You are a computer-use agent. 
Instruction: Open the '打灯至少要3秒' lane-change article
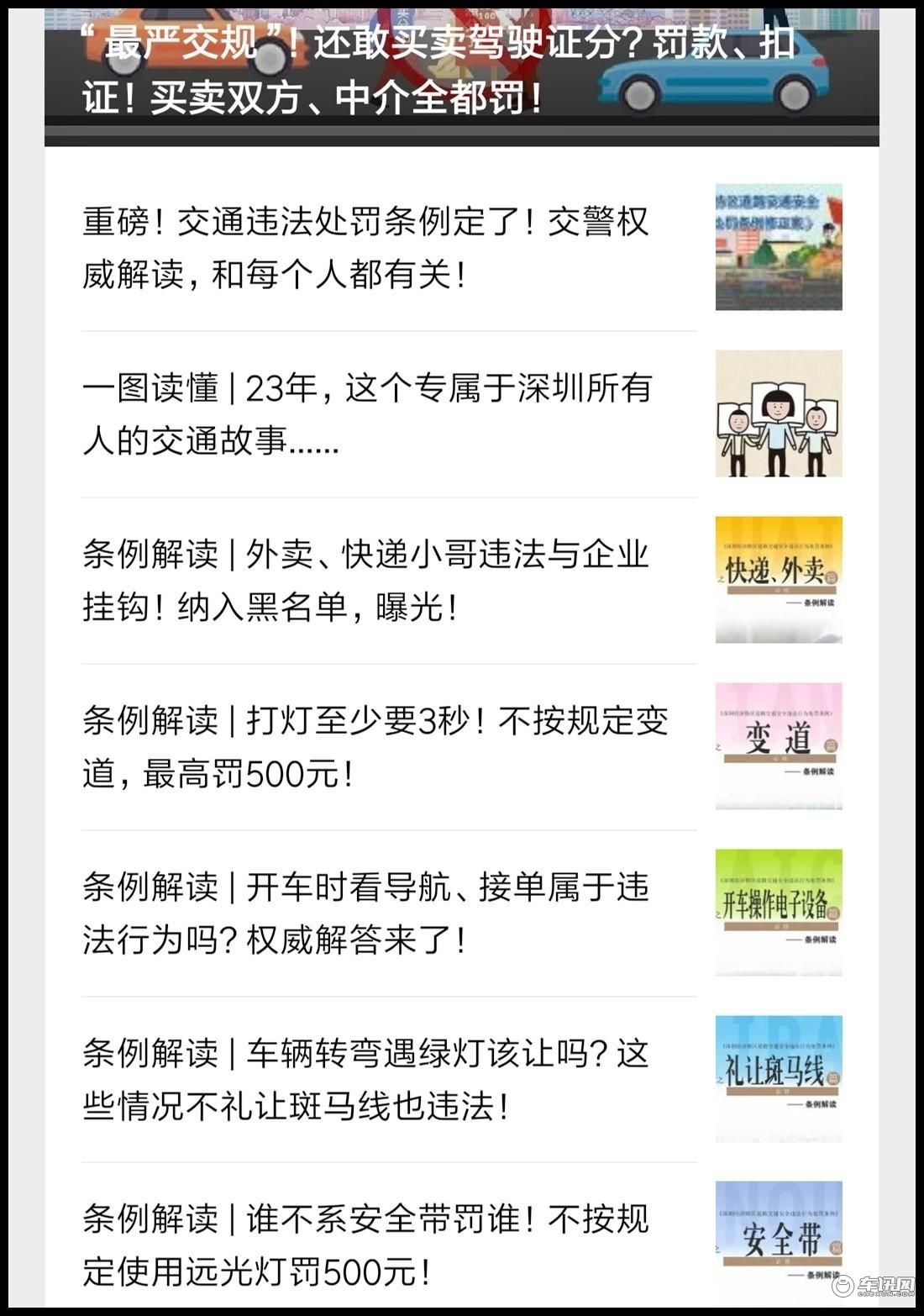[374, 746]
